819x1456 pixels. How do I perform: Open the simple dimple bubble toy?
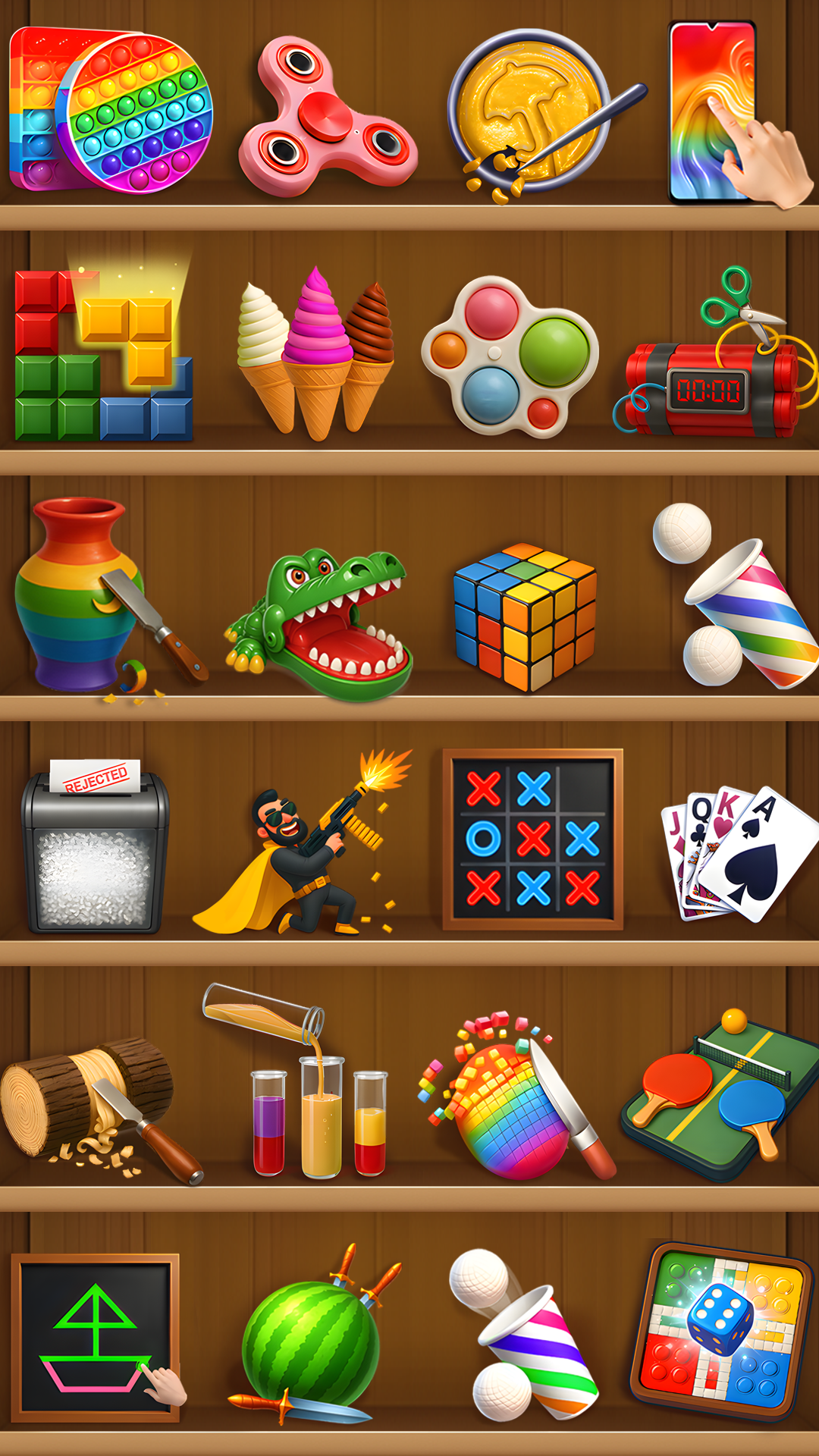tap(510, 356)
